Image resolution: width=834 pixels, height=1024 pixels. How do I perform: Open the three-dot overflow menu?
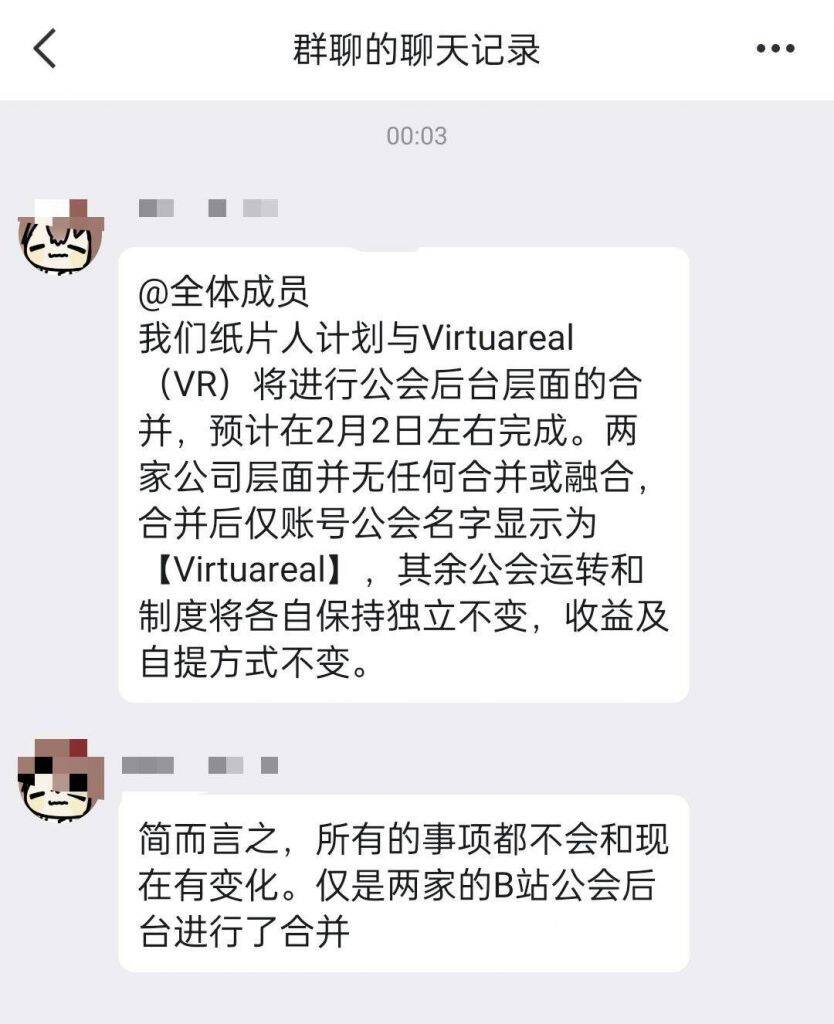tap(775, 49)
